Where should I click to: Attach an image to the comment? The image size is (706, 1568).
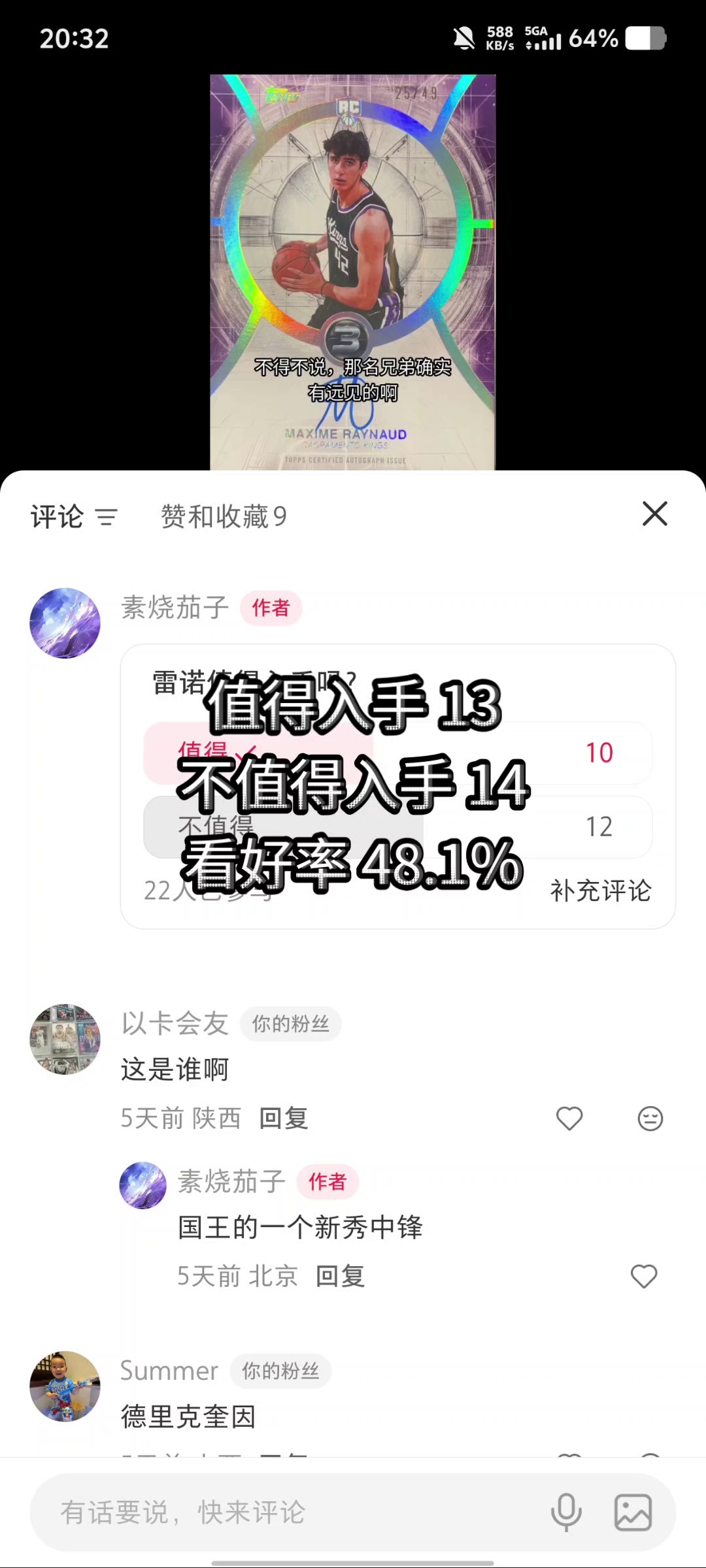tap(633, 1512)
